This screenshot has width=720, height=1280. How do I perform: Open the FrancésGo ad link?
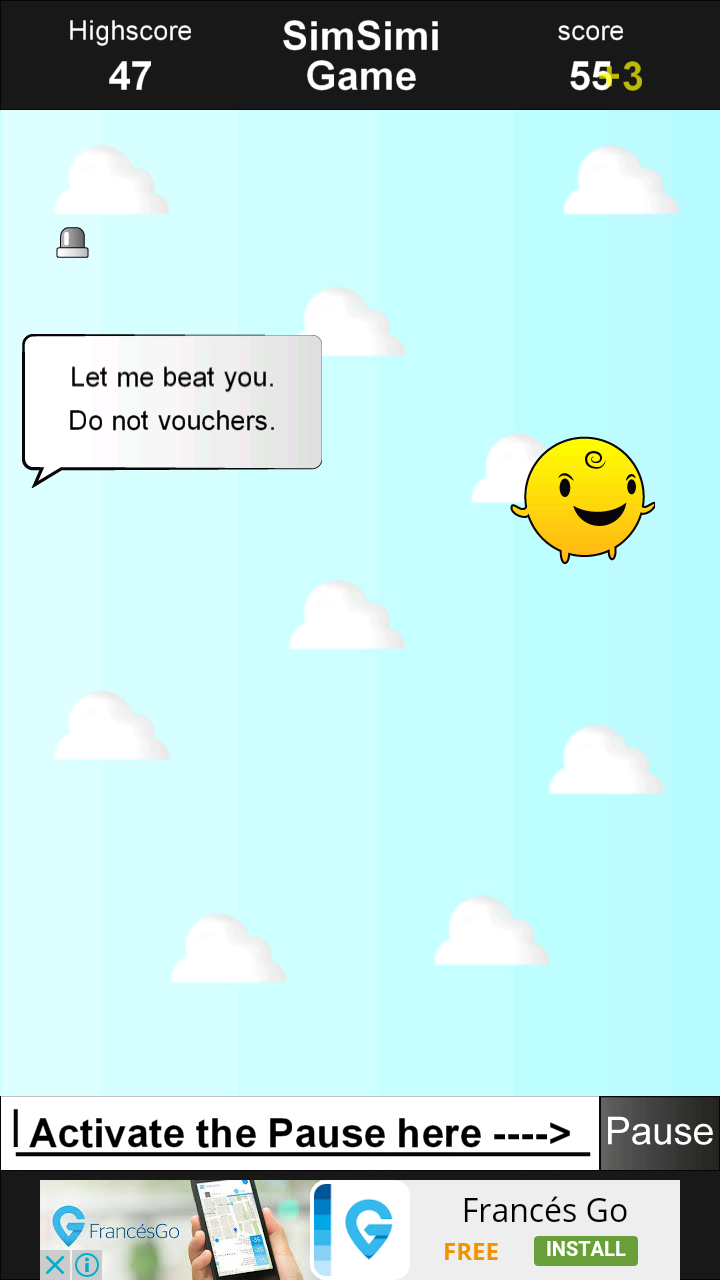(x=545, y=1210)
